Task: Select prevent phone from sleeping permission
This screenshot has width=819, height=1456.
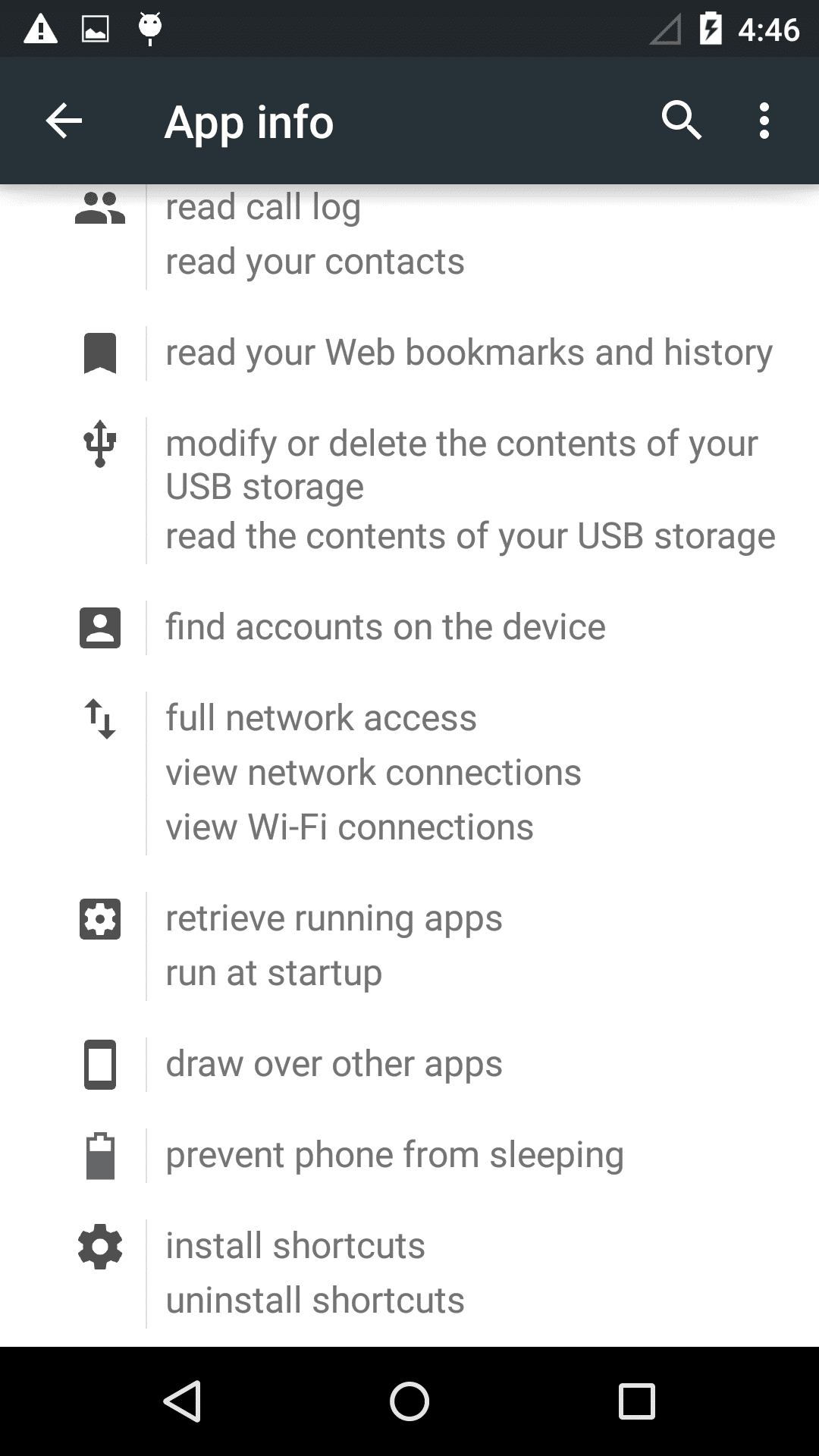Action: pos(394,1156)
